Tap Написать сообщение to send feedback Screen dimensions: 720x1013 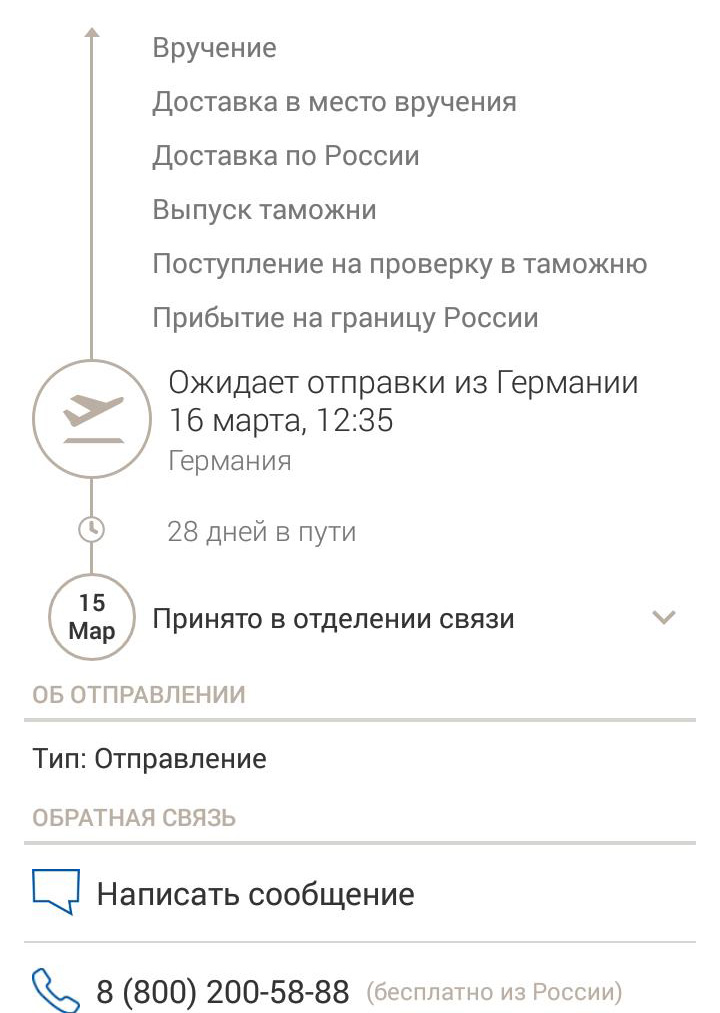tap(255, 893)
